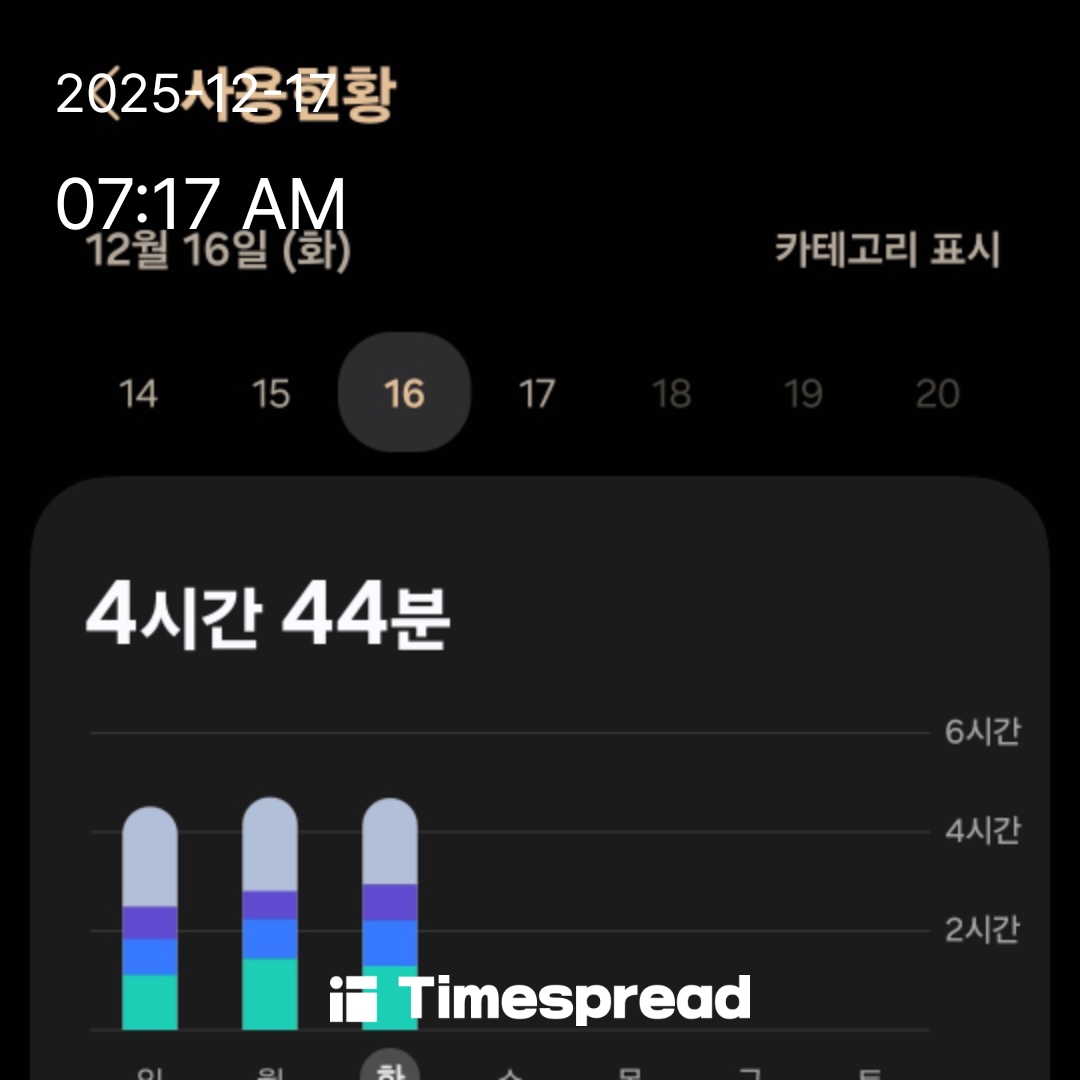Screen dimensions: 1080x1080
Task: Tap the 카테고리 표시 button
Action: (886, 250)
